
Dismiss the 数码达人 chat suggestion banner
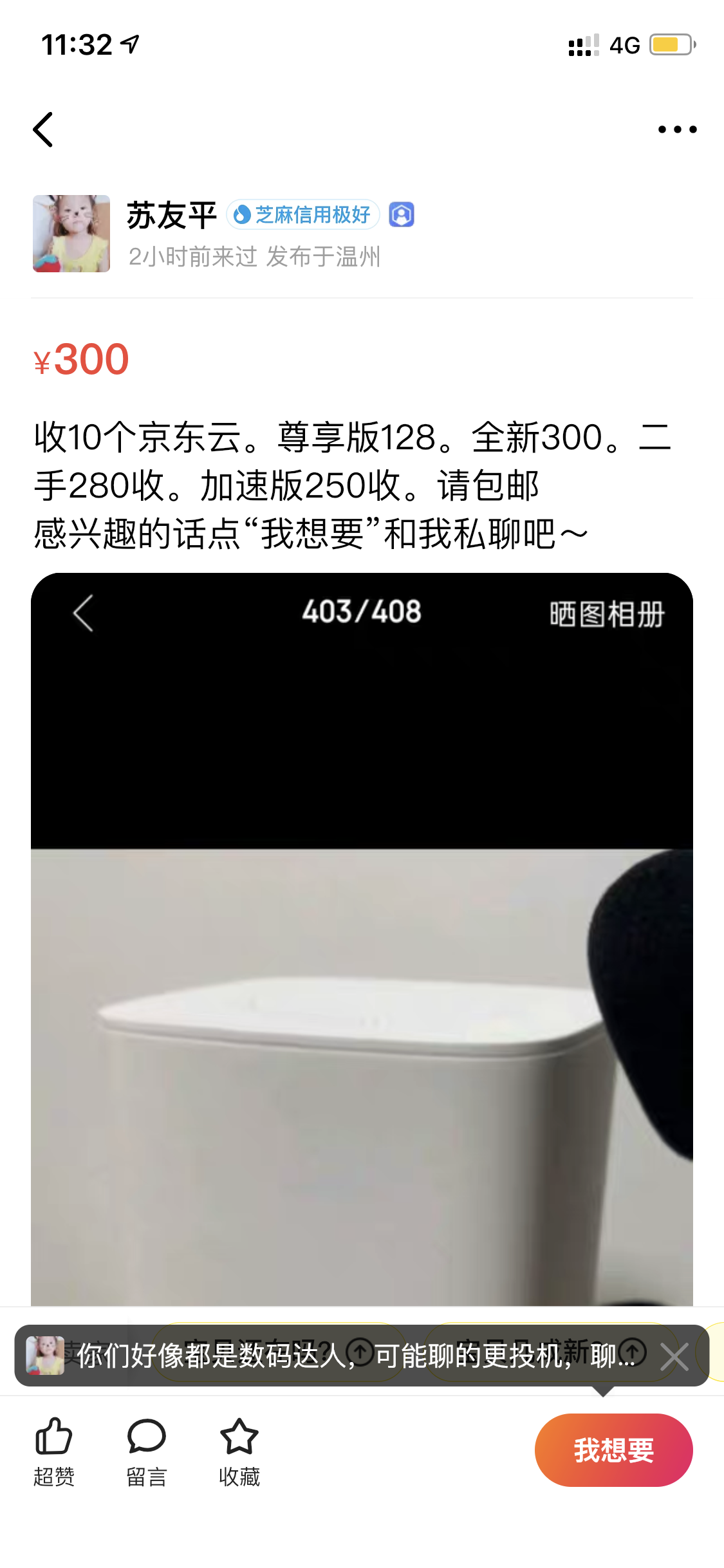[x=674, y=1357]
